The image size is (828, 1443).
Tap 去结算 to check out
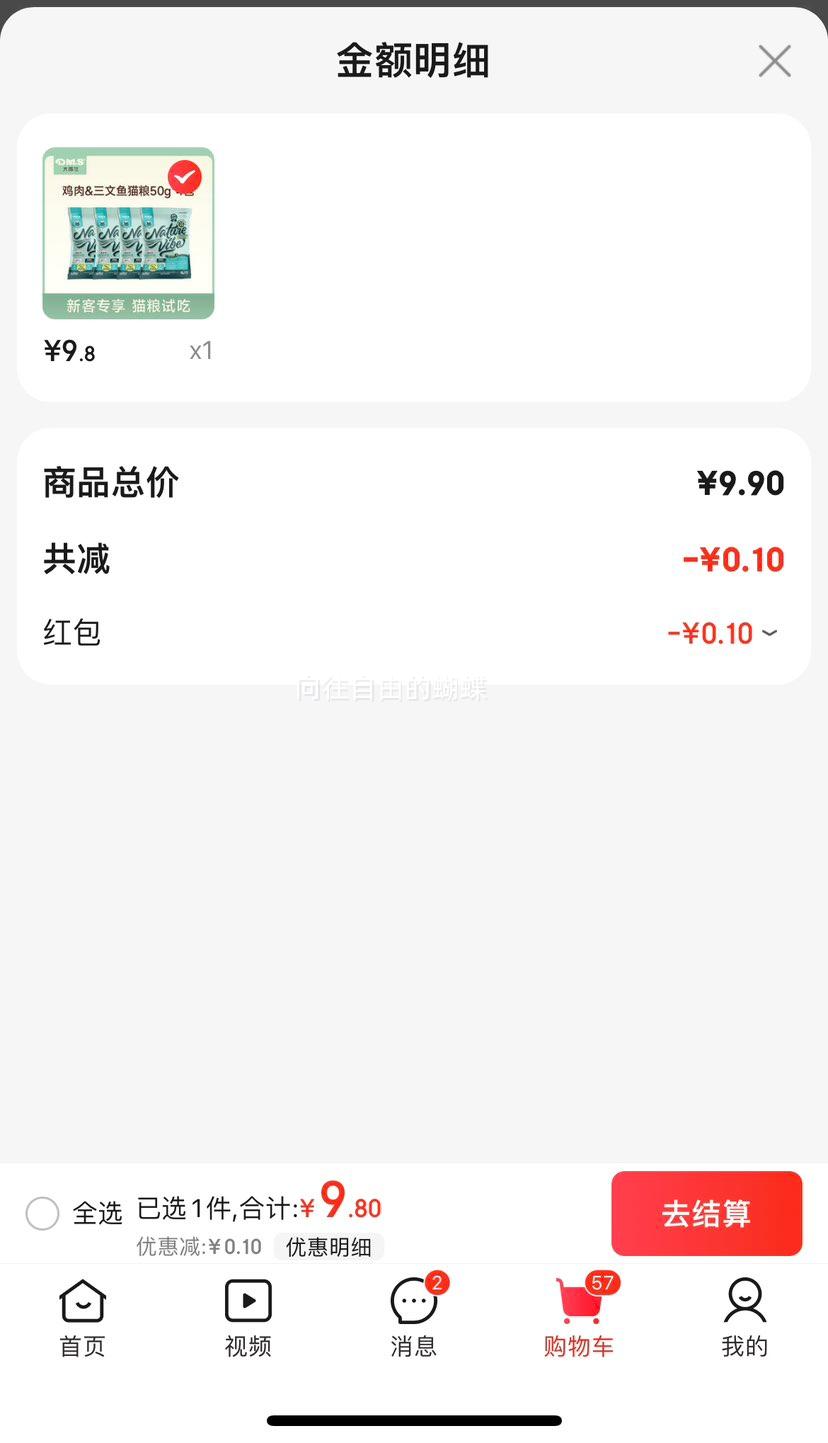pyautogui.click(x=706, y=1213)
